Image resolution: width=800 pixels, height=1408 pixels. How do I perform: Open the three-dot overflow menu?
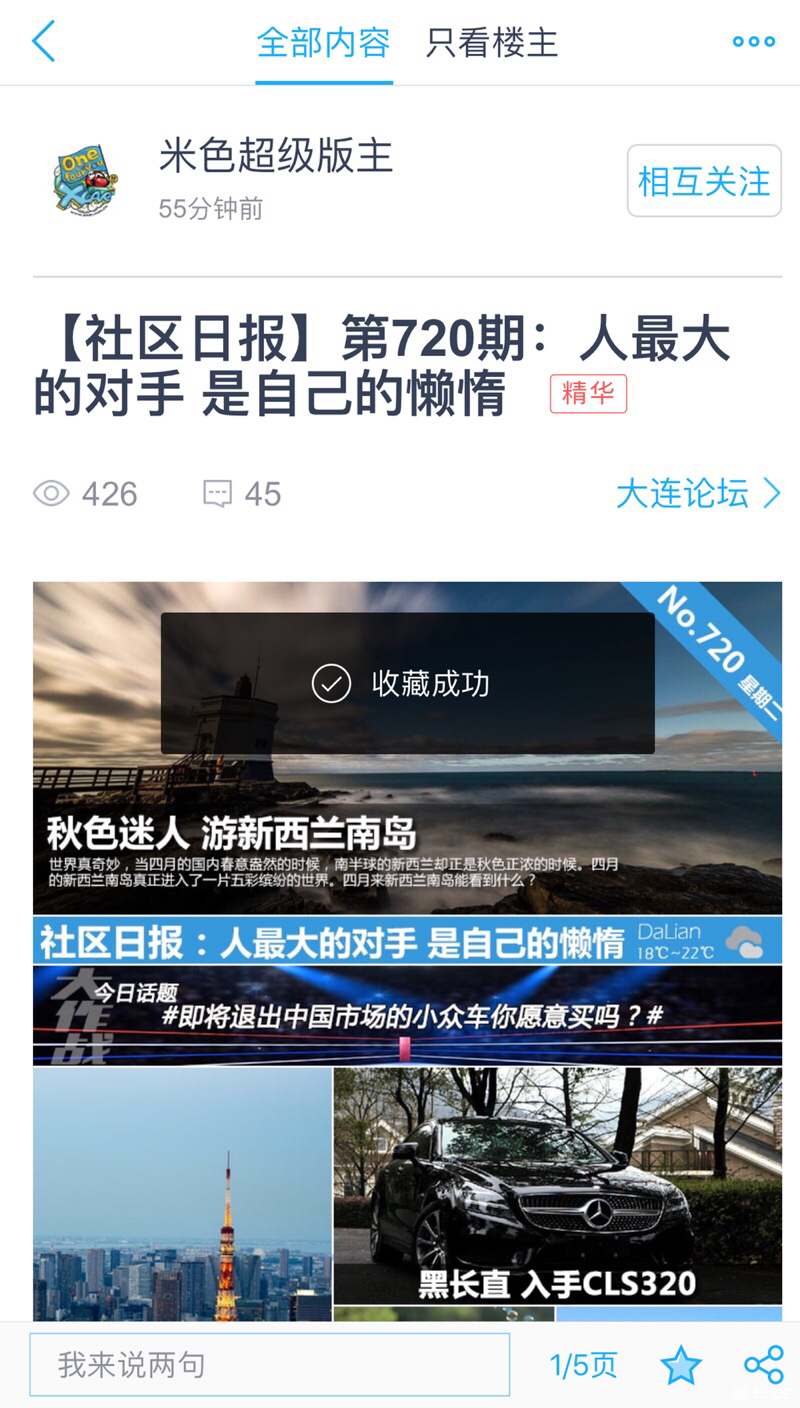coord(753,42)
